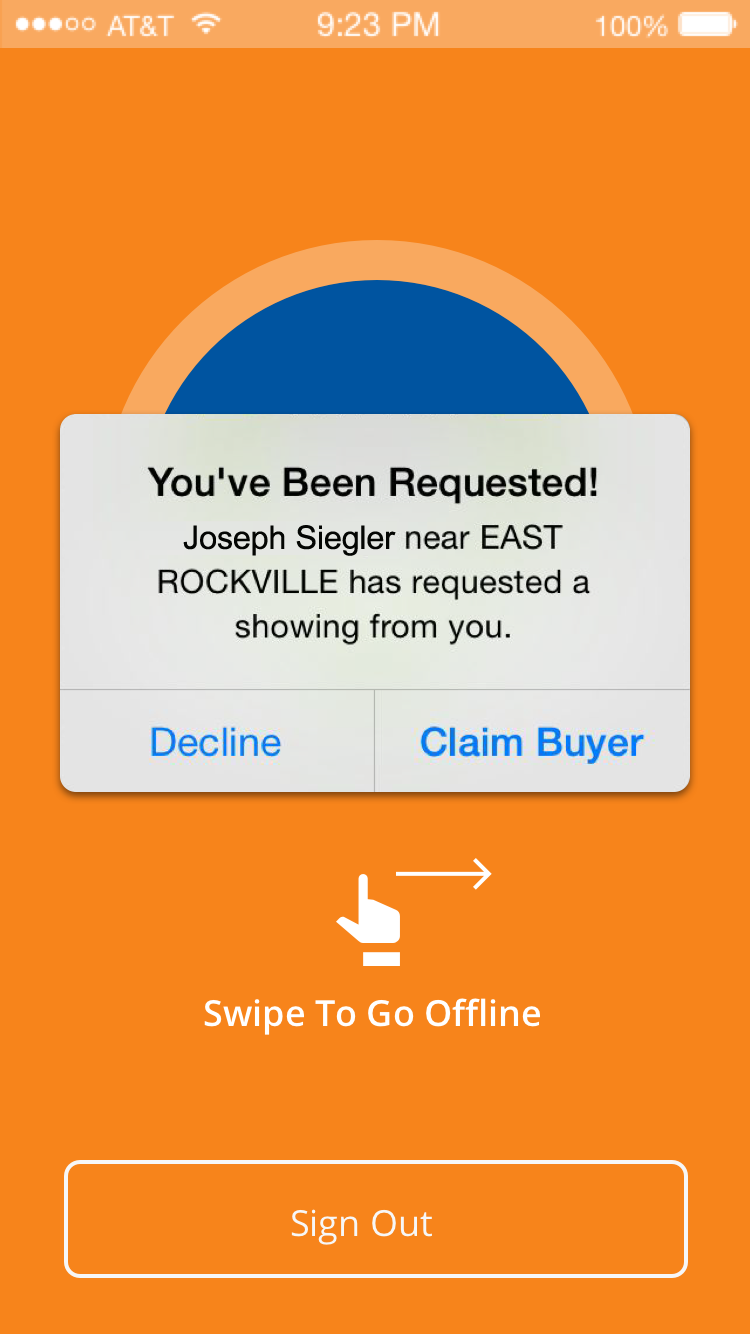Decline the showing request
Screen dimensions: 750x1334
click(216, 742)
